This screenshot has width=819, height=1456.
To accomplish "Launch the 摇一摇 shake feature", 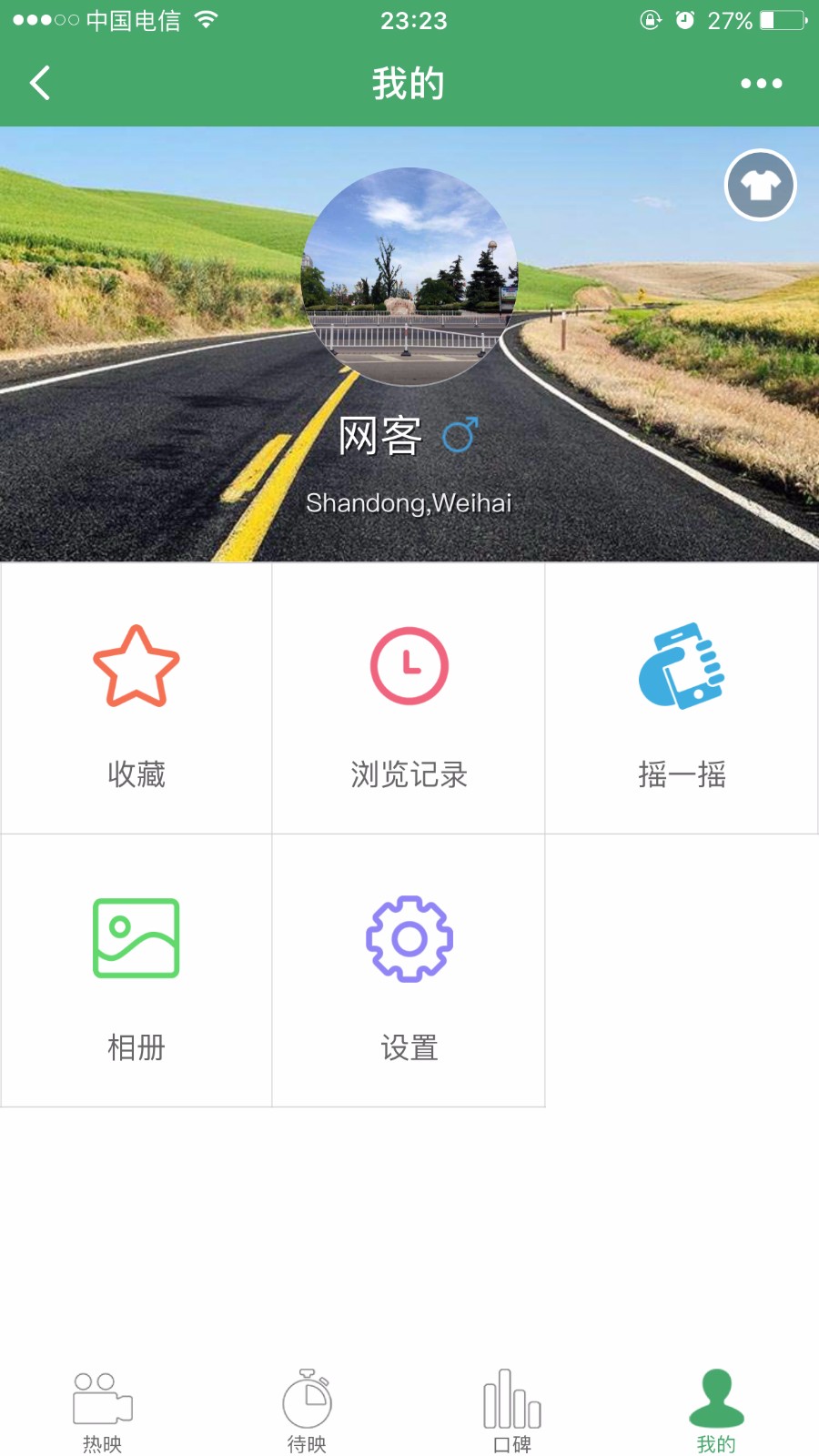I will tap(682, 699).
